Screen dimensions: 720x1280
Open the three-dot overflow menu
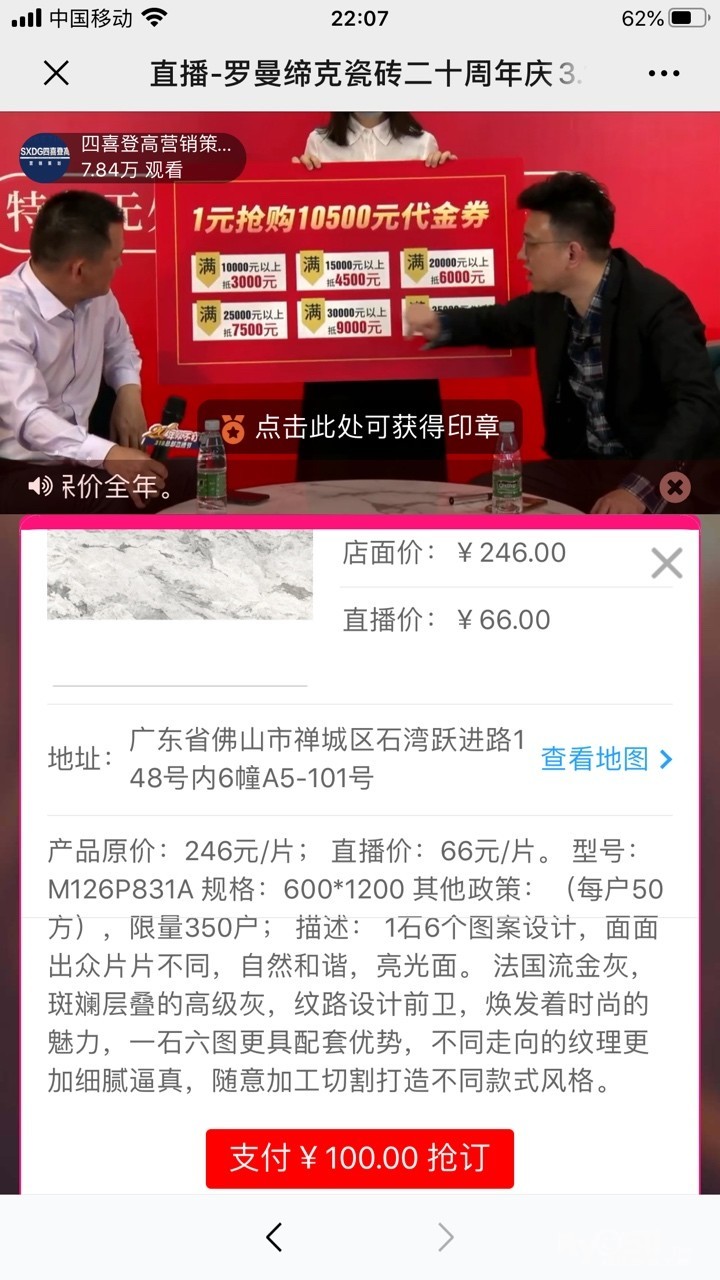[x=664, y=73]
